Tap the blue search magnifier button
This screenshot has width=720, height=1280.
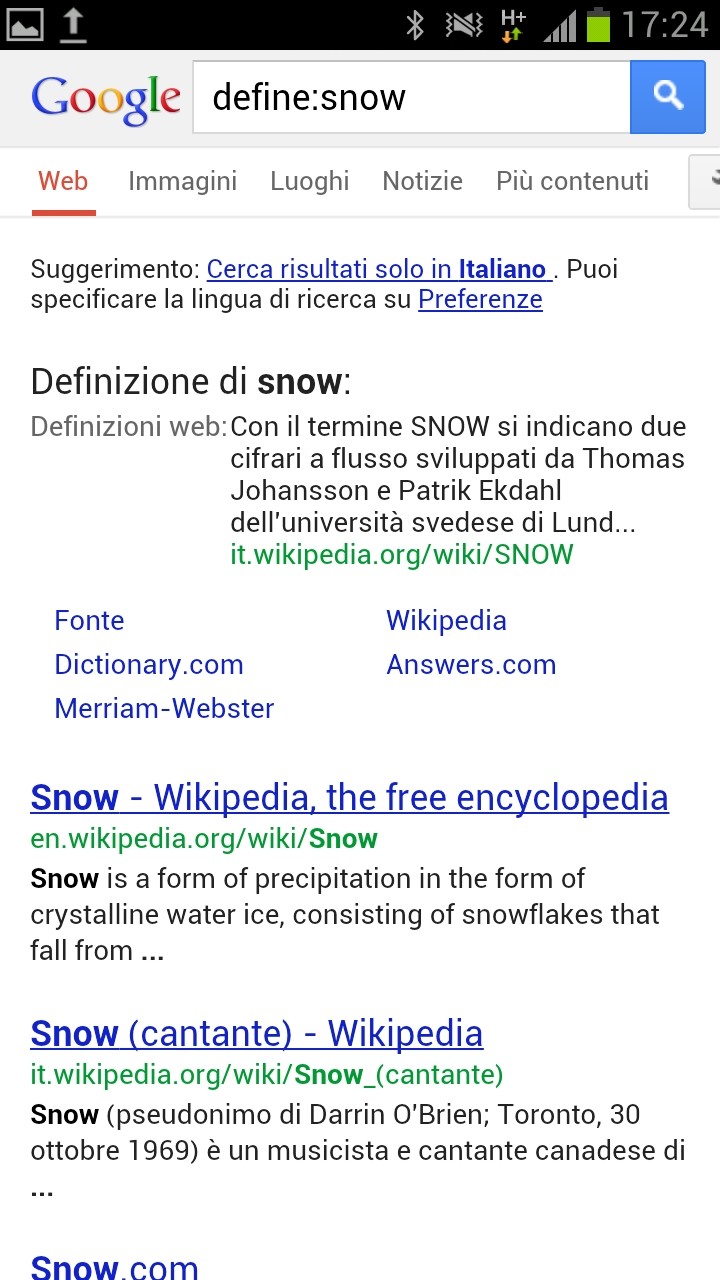668,97
